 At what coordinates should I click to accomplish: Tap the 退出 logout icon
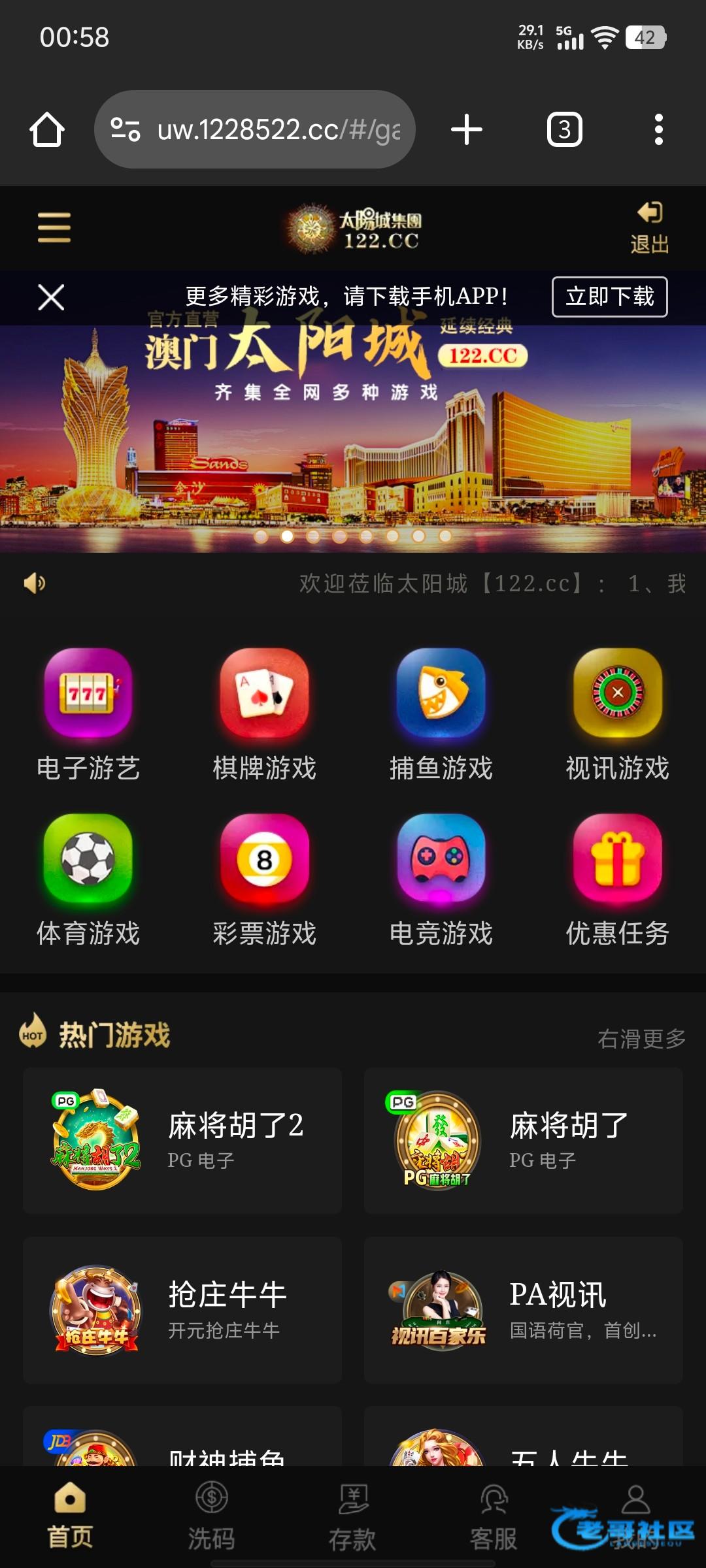click(x=649, y=227)
